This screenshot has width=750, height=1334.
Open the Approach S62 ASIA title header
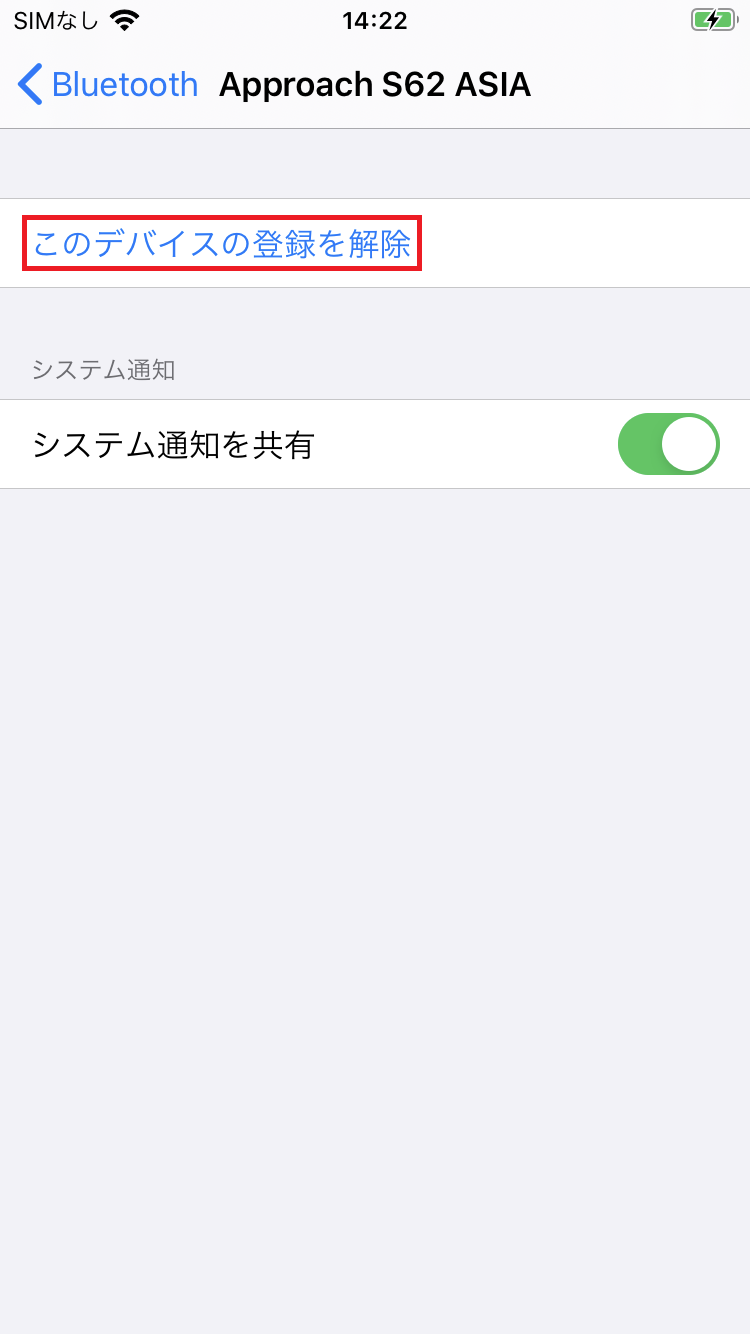pos(375,85)
